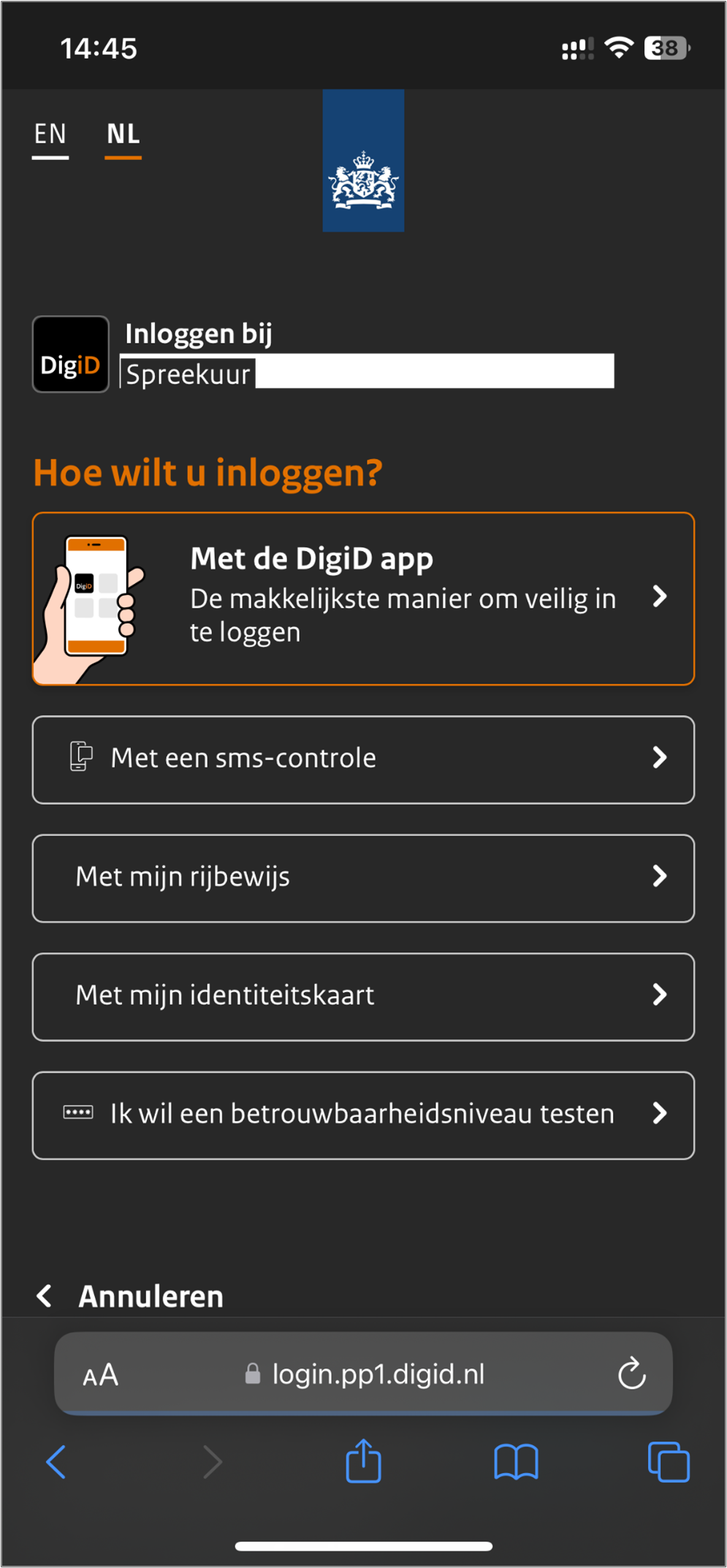The height and width of the screenshot is (1568, 727).
Task: Log in with mijn rijbewijs
Action: tap(363, 878)
